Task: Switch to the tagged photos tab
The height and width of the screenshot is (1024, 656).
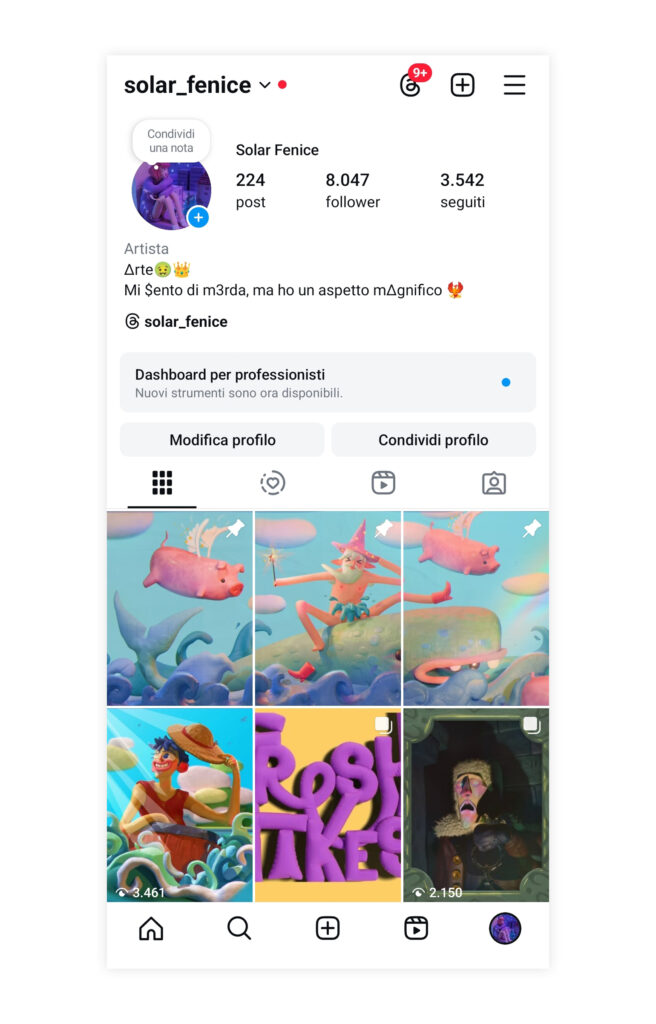Action: 493,483
